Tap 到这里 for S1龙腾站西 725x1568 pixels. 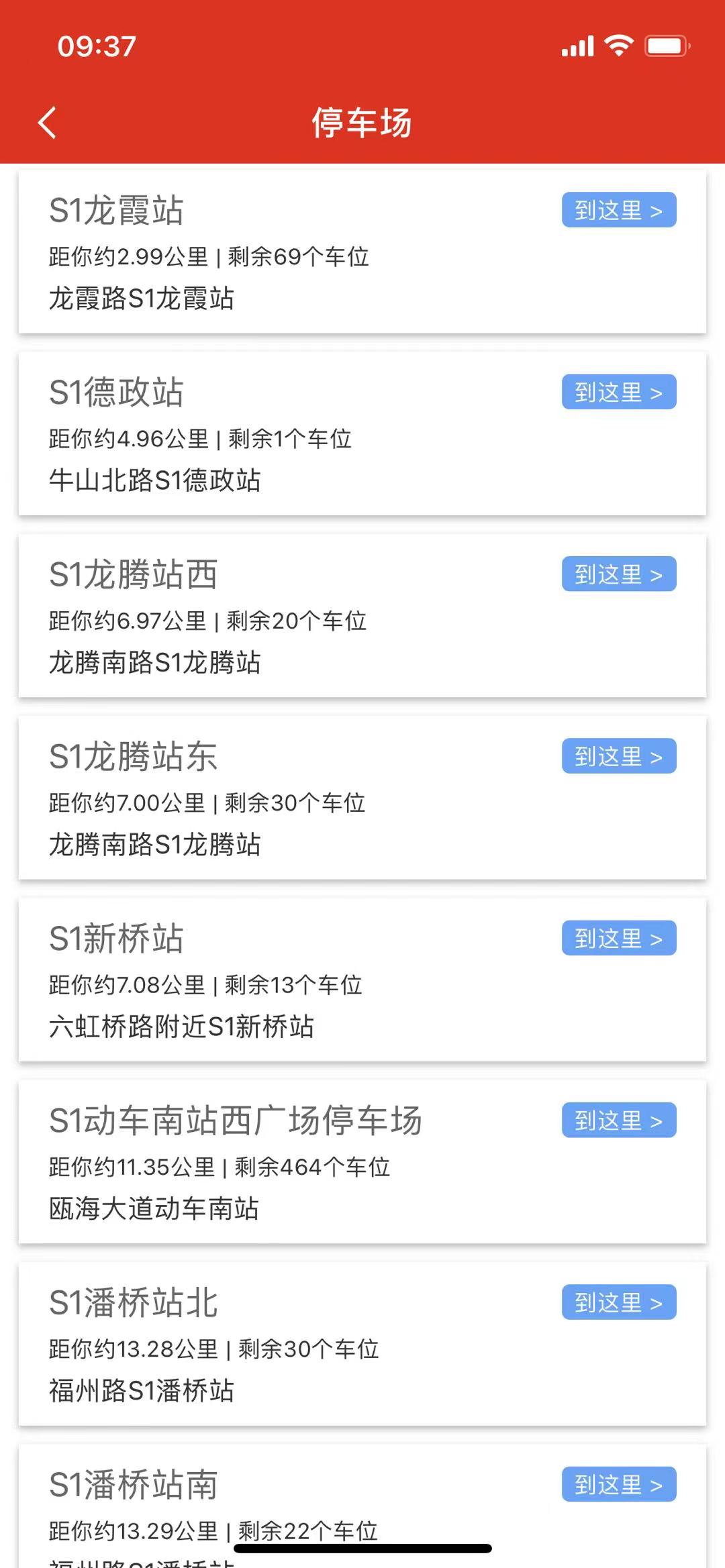coord(619,574)
